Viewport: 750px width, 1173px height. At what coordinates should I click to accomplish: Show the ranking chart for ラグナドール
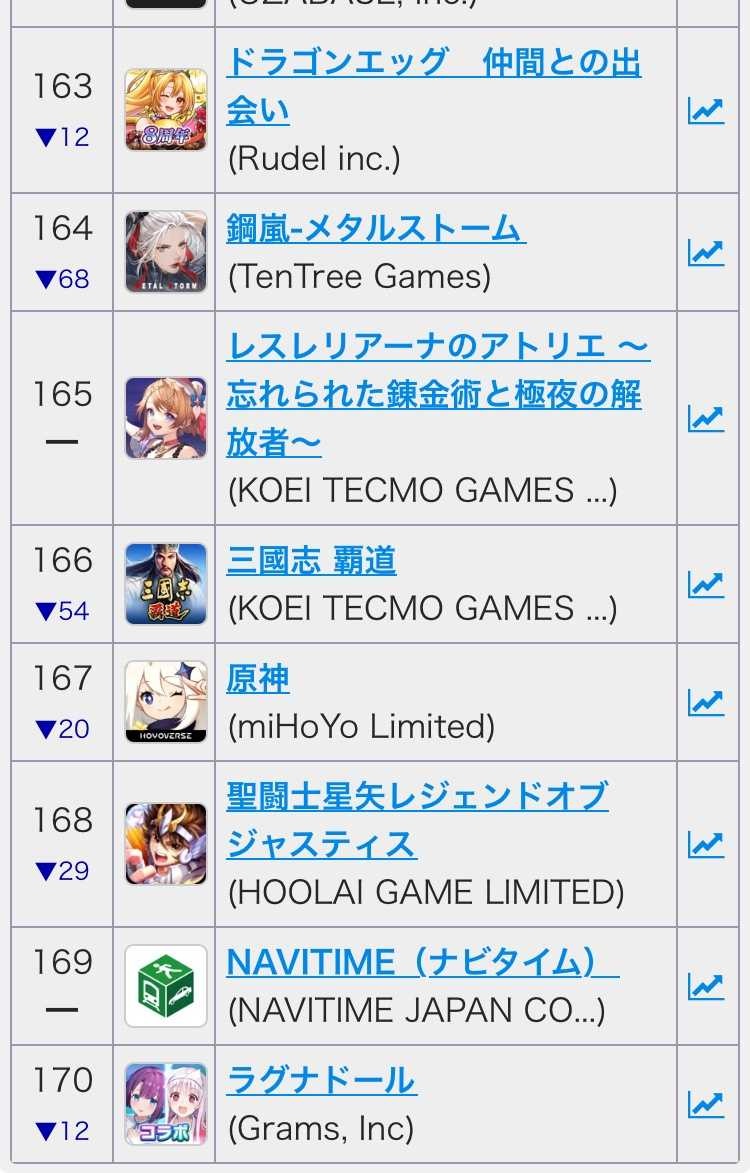(705, 1104)
